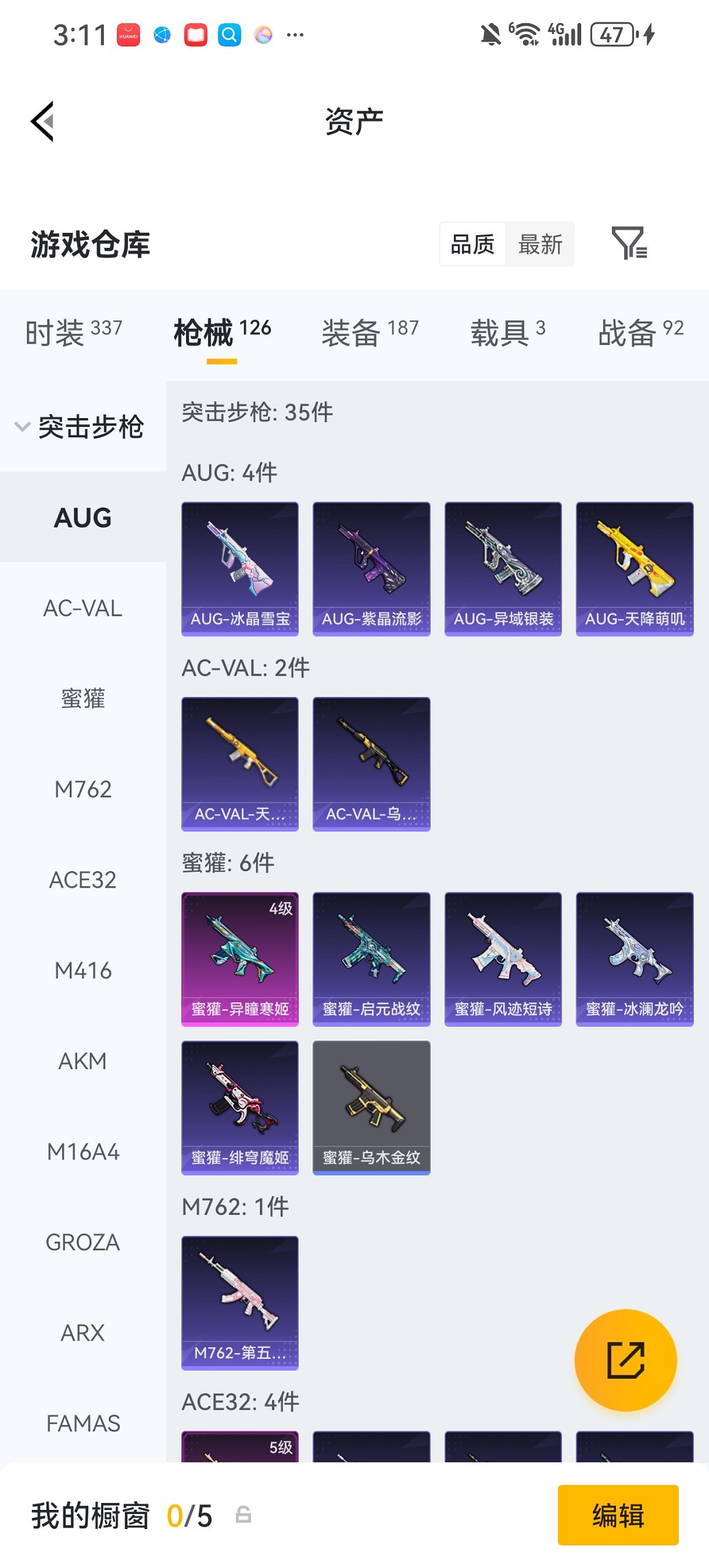709x1568 pixels.
Task: Go back from the 资产 page
Action: point(42,122)
